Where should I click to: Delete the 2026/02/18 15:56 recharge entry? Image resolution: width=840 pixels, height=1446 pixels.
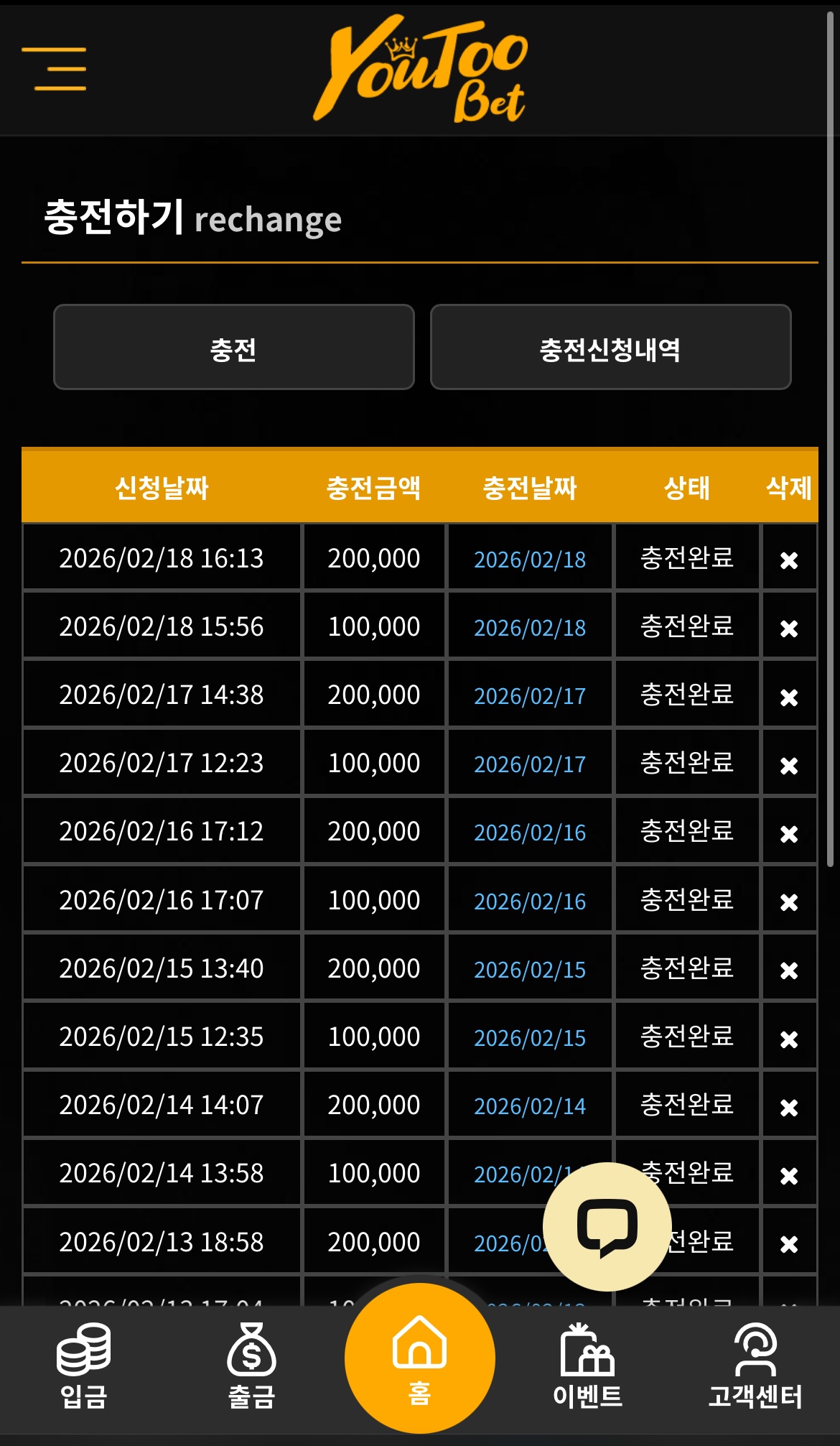789,629
